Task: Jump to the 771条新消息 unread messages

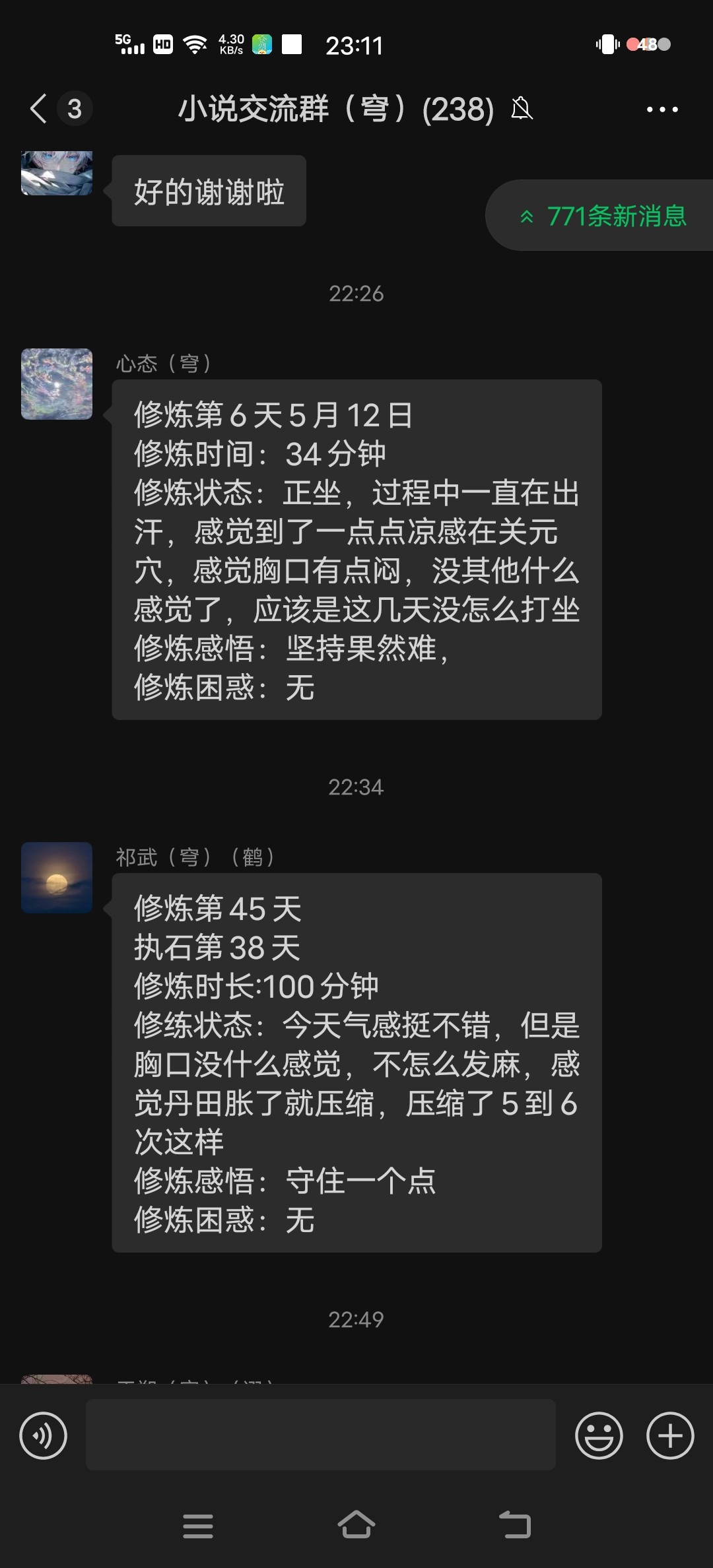Action: (602, 216)
